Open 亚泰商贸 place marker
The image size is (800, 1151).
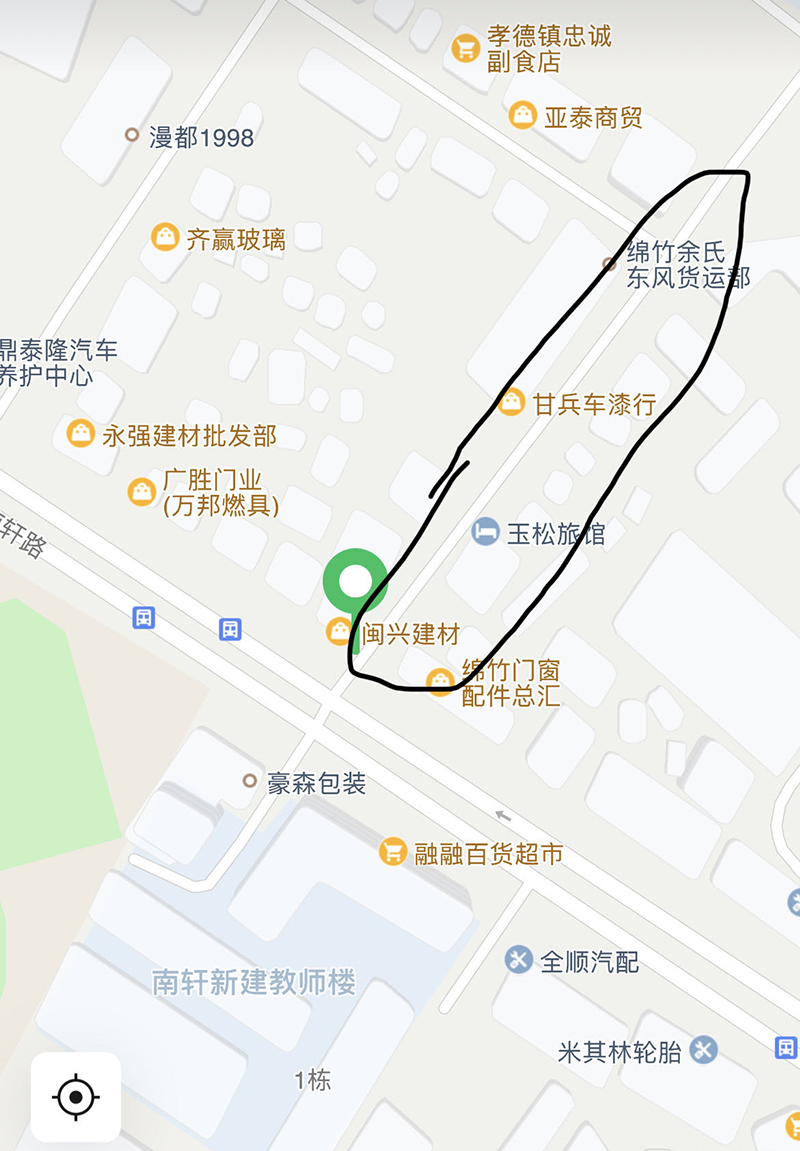click(x=522, y=116)
